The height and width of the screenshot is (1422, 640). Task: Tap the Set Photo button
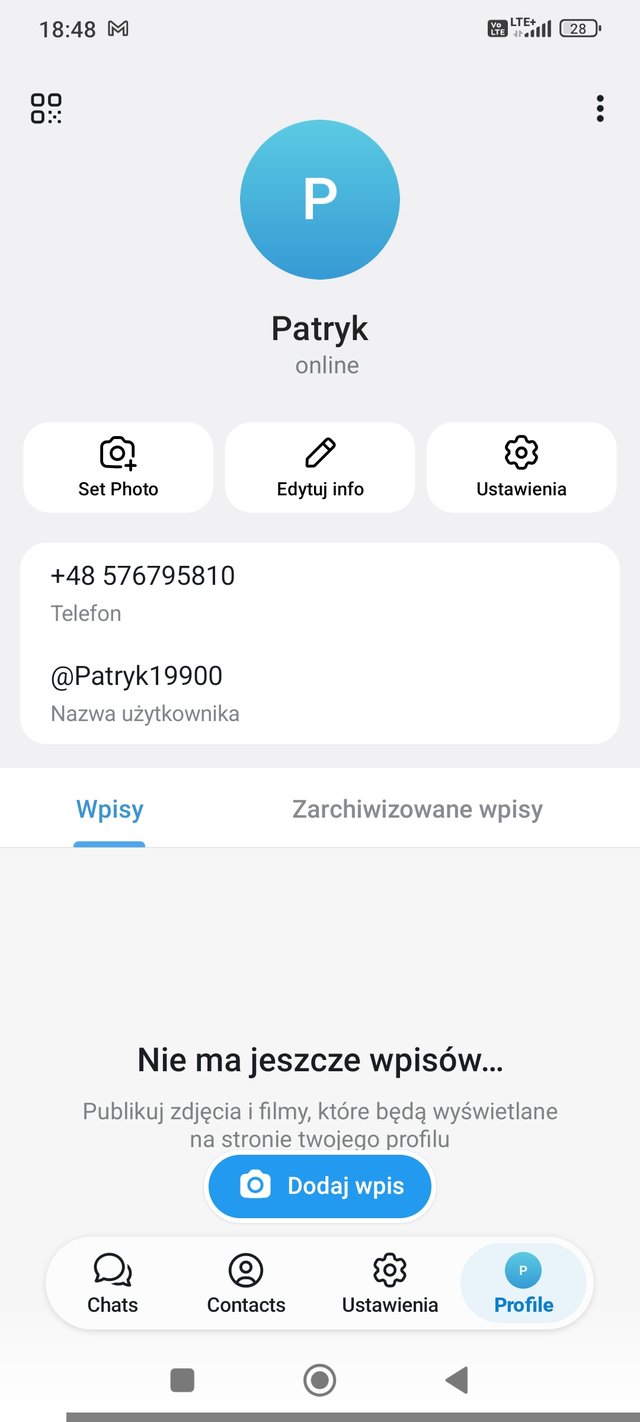[x=118, y=467]
